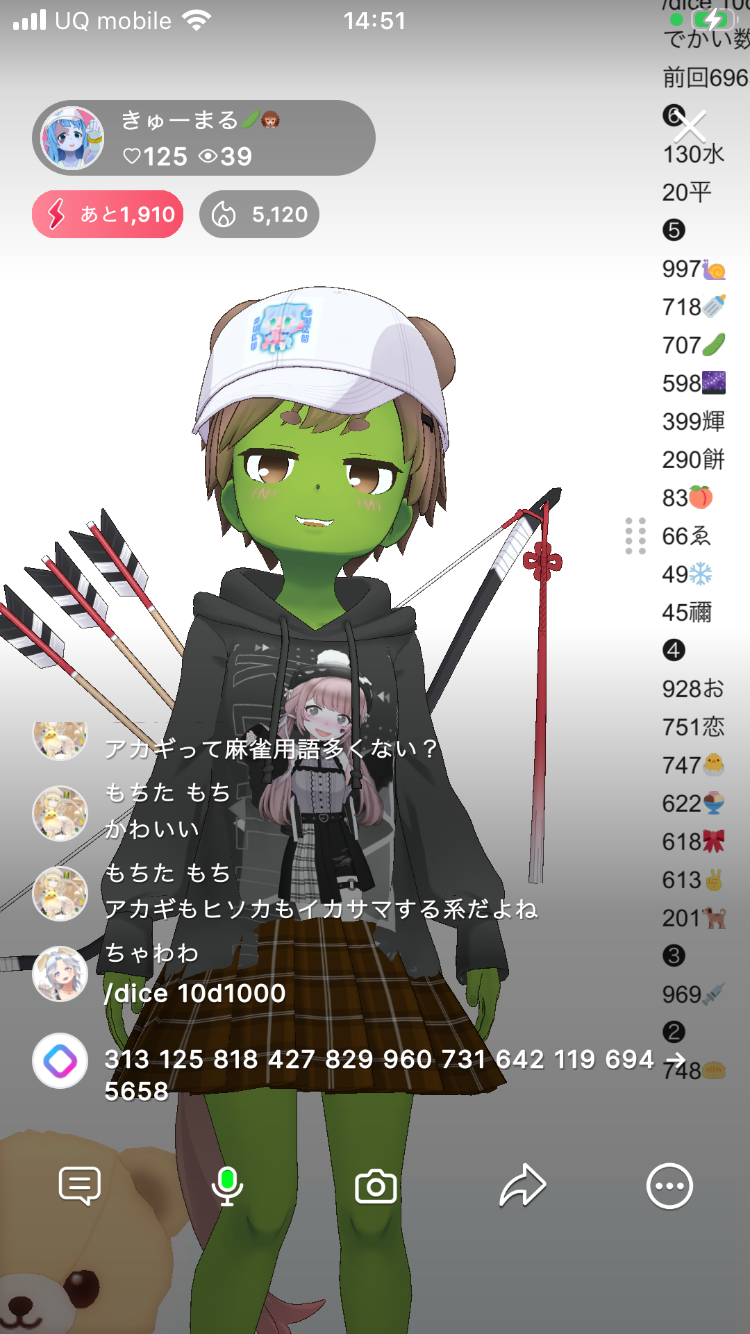Take a photo with the camera icon

[x=376, y=1187]
